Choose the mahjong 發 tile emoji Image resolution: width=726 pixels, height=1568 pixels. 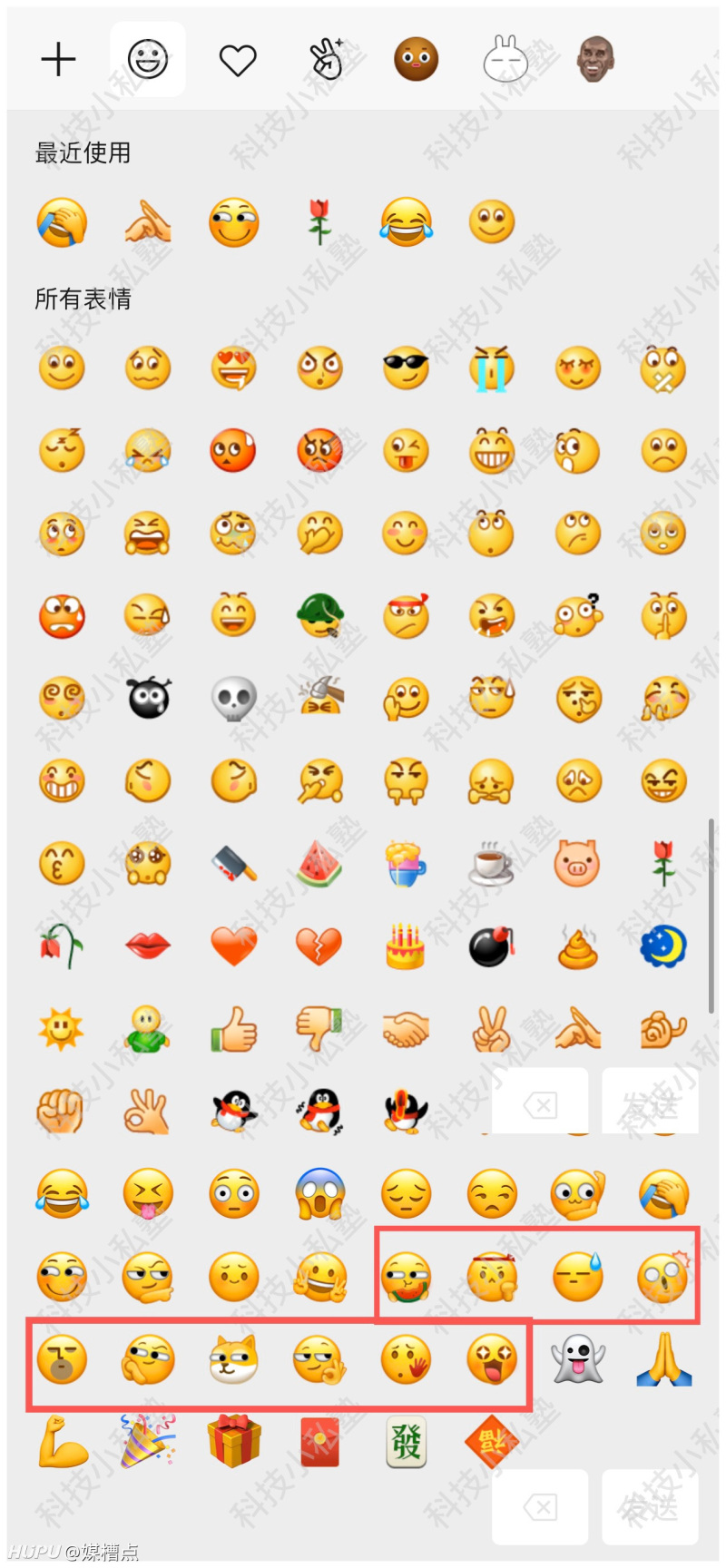(x=405, y=1441)
